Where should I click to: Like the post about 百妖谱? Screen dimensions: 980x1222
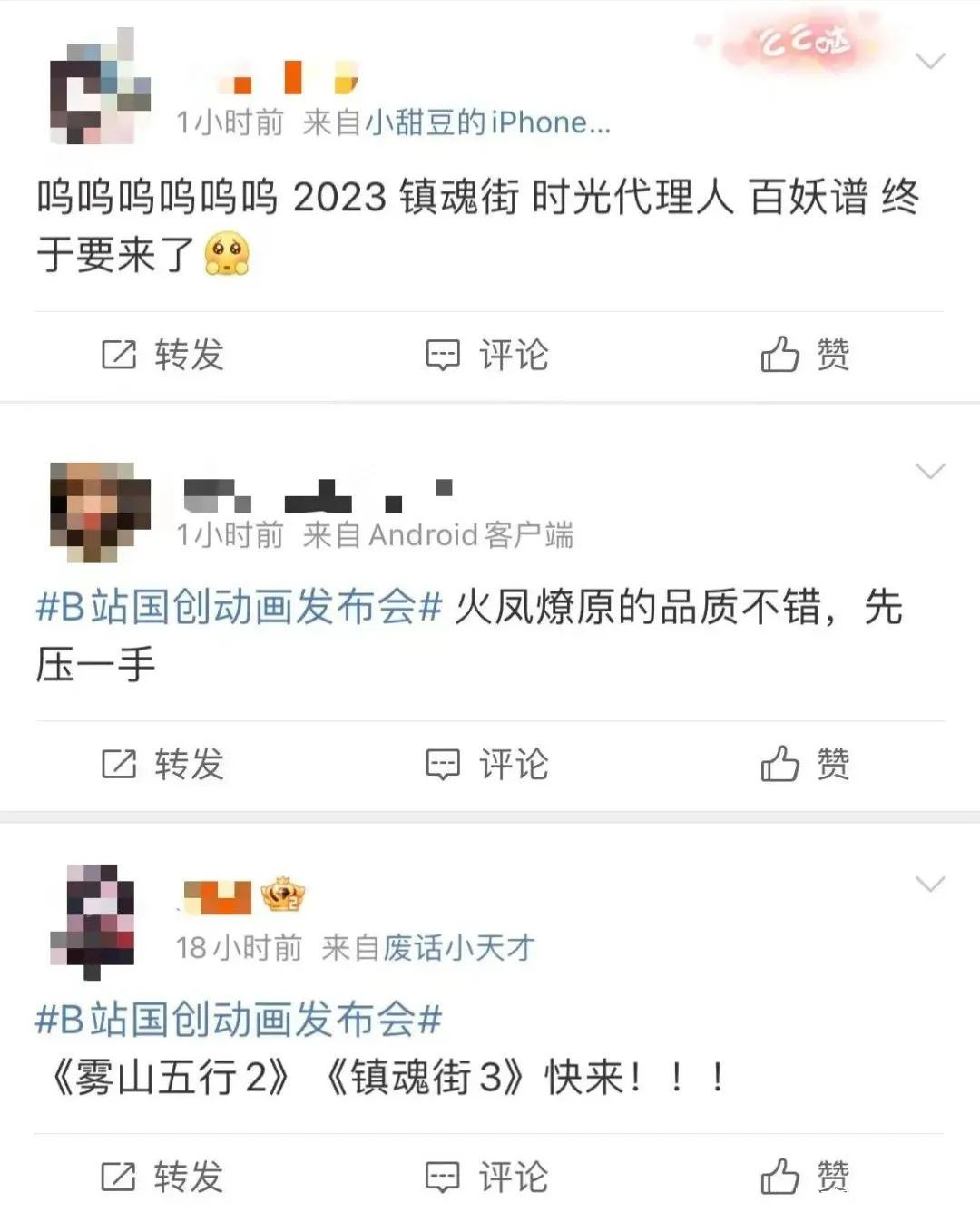click(x=804, y=355)
